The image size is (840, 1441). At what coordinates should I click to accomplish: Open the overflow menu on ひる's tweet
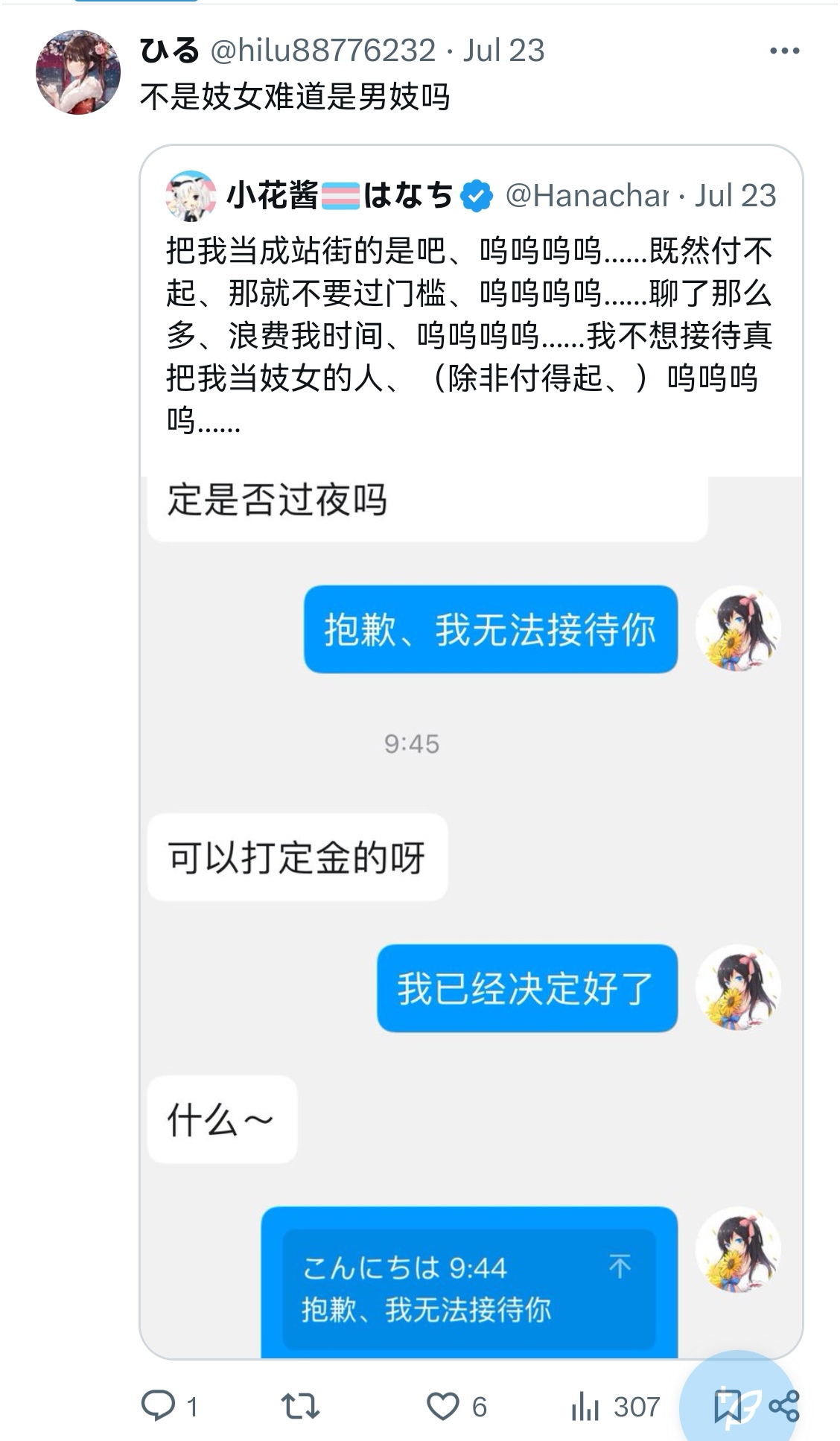click(x=784, y=51)
